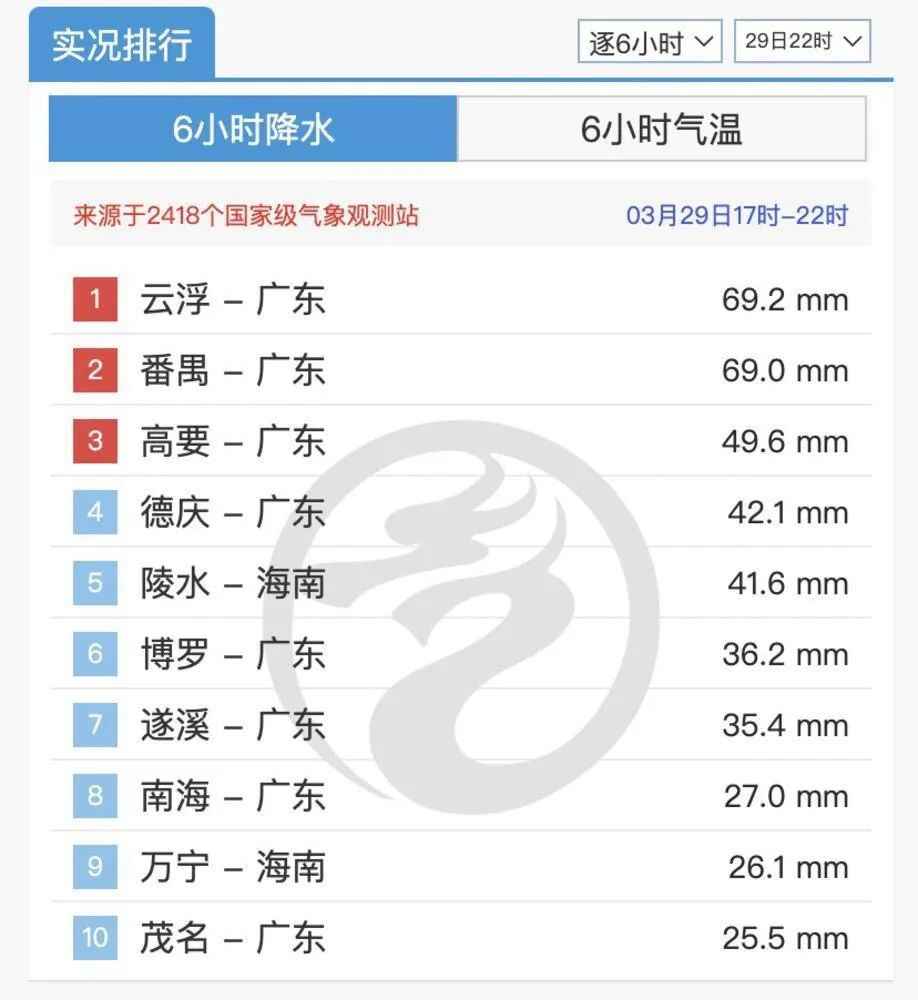Select the 6小时降水 tab
Screen dimensions: 918x1000
tap(253, 129)
